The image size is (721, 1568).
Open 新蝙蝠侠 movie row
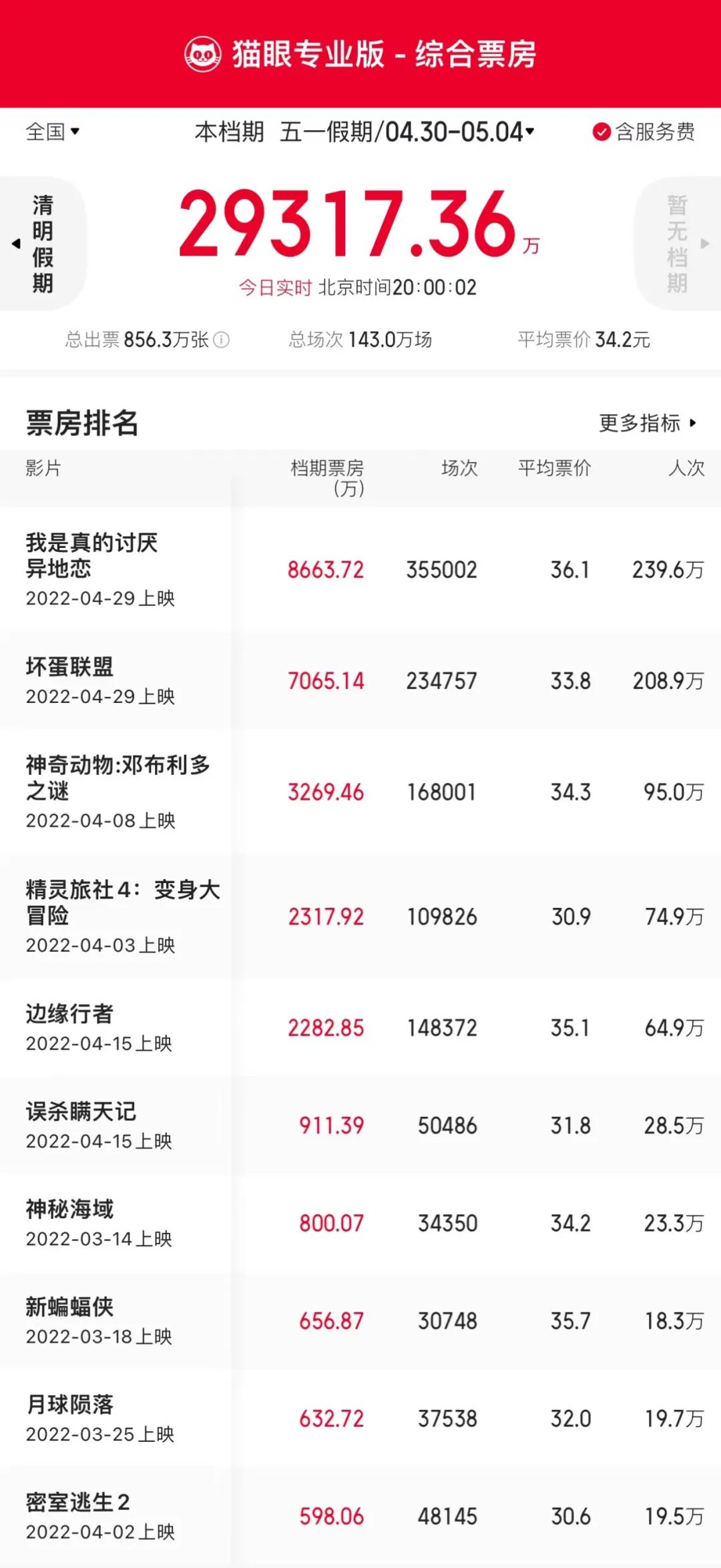(x=360, y=1320)
